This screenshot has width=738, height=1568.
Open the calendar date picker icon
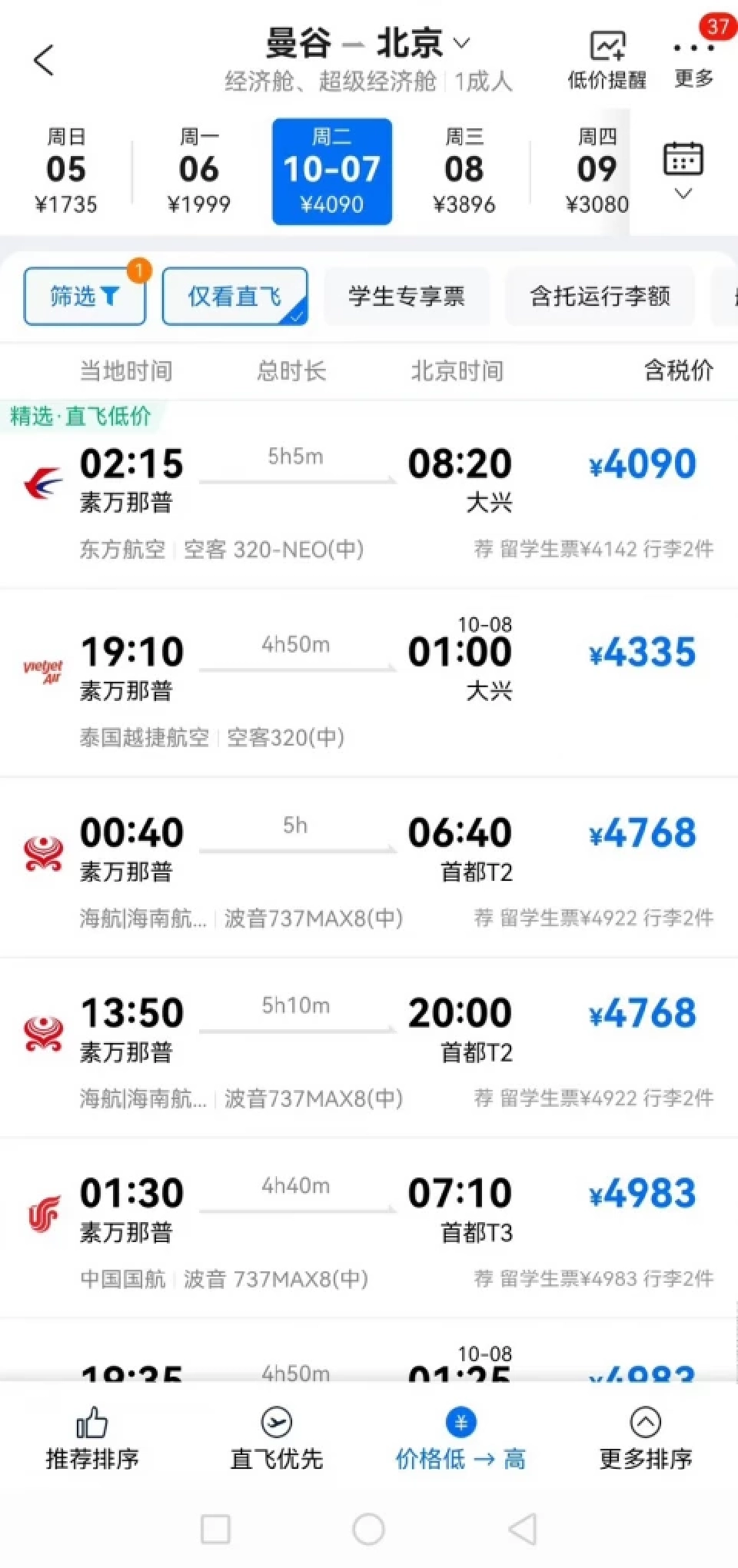683,158
